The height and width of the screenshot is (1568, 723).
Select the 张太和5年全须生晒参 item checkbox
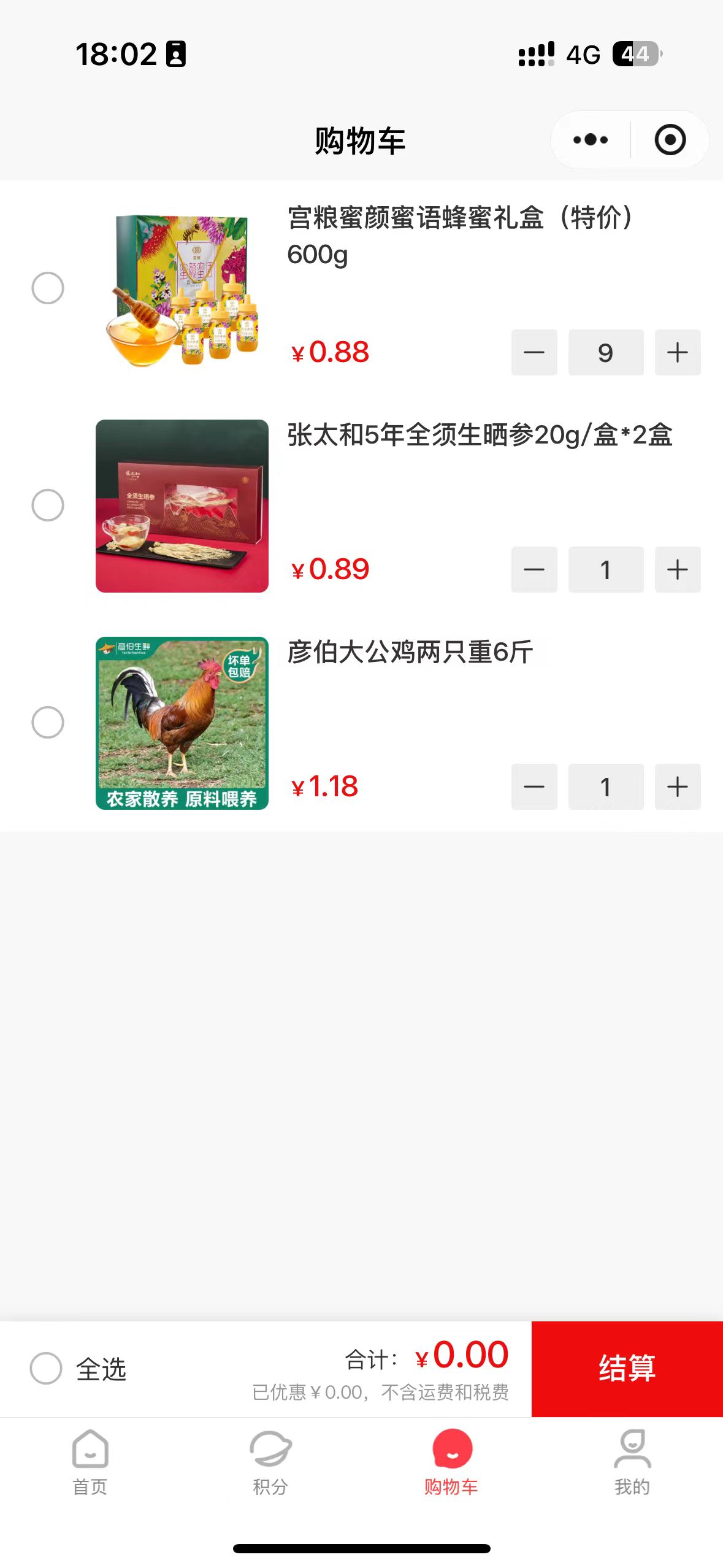pyautogui.click(x=48, y=505)
